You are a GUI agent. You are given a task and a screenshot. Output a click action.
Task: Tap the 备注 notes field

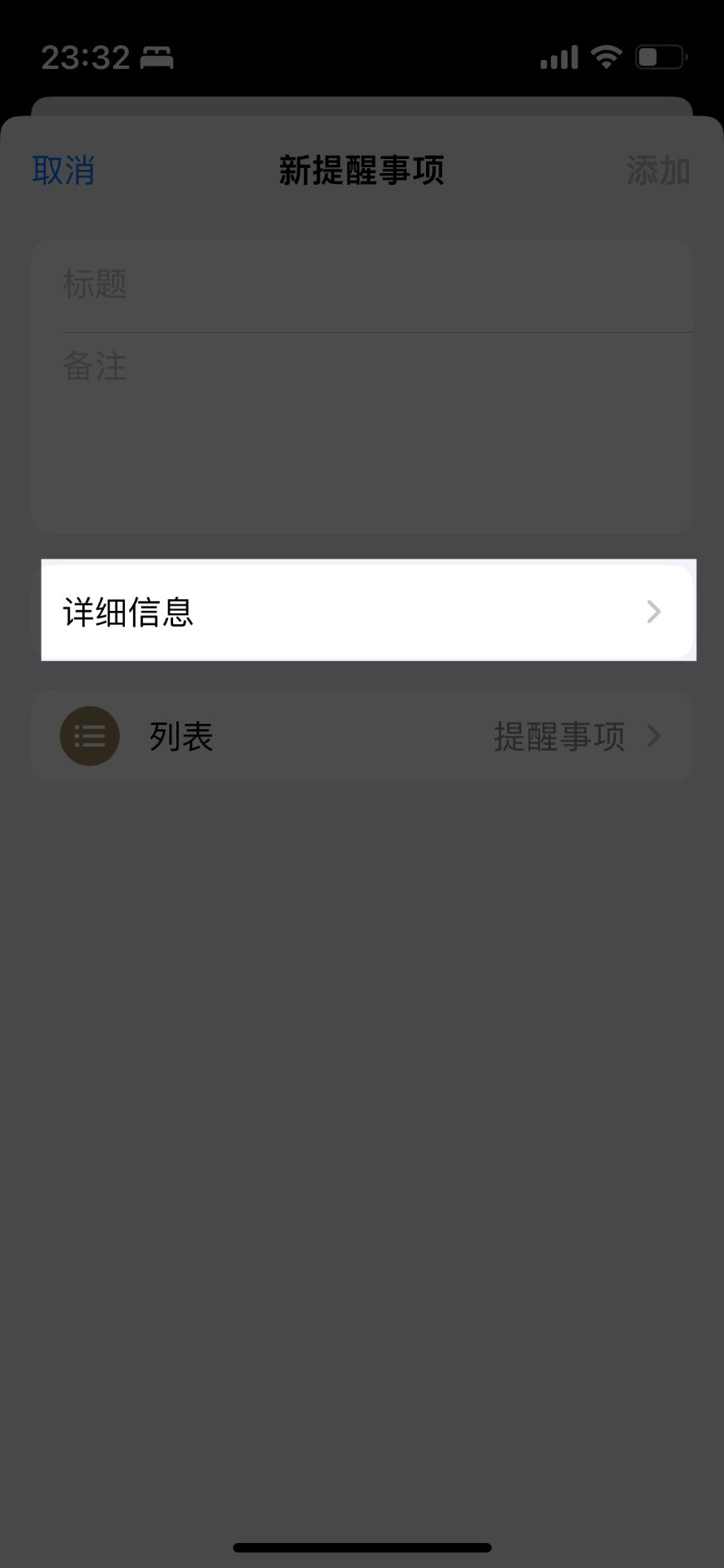point(362,433)
